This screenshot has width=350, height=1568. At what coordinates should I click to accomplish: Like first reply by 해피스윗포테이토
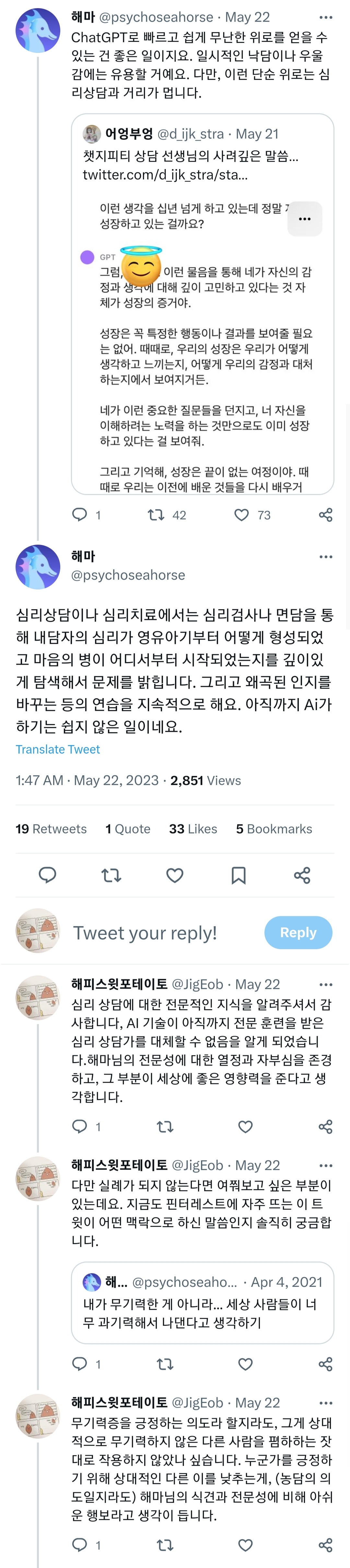pyautogui.click(x=246, y=1127)
